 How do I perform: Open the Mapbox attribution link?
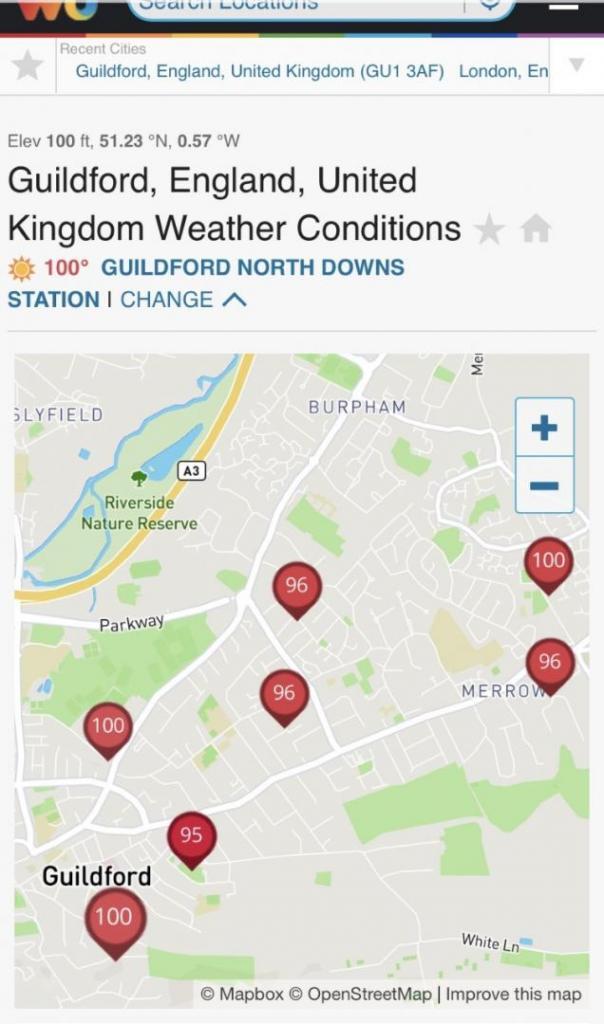click(x=242, y=994)
